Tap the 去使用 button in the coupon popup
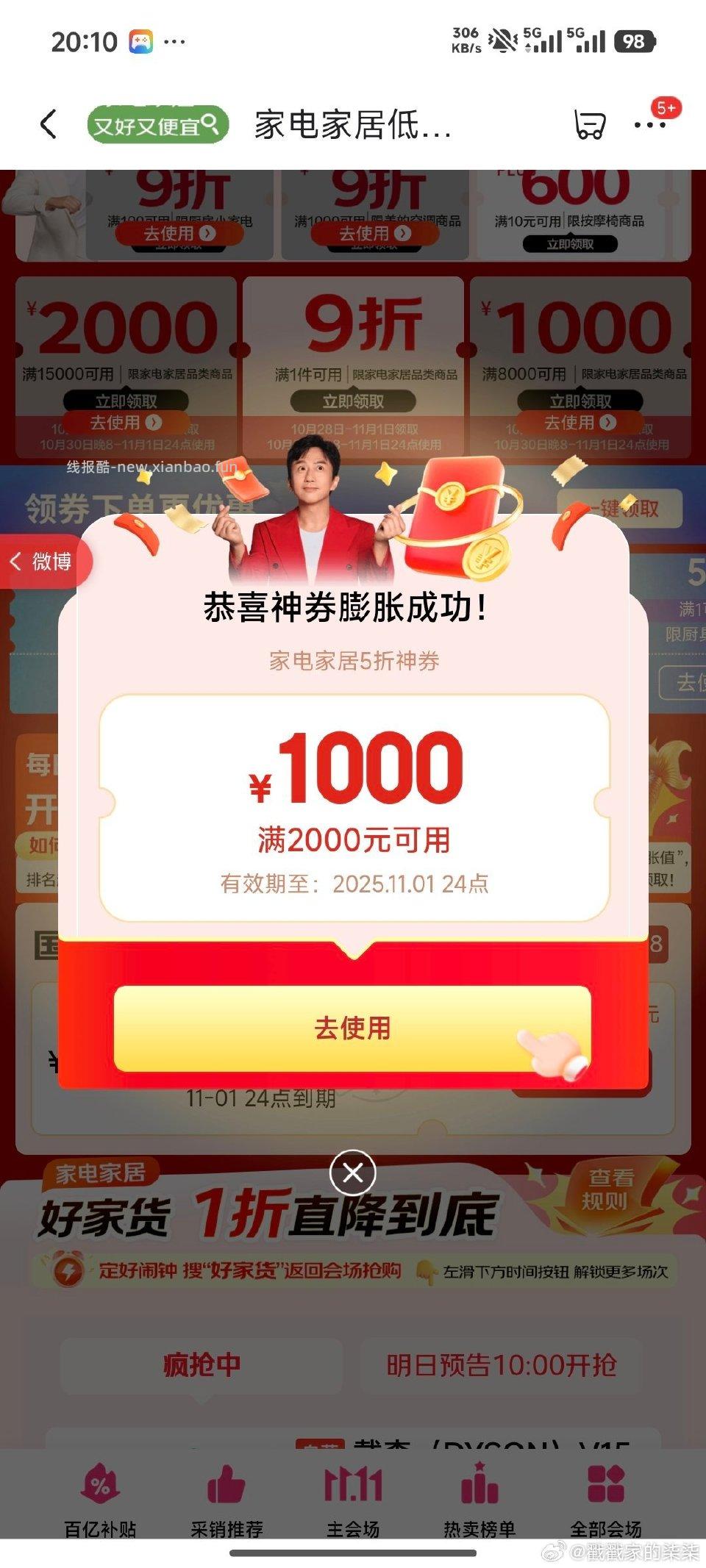Image resolution: width=706 pixels, height=1568 pixels. [x=352, y=1028]
